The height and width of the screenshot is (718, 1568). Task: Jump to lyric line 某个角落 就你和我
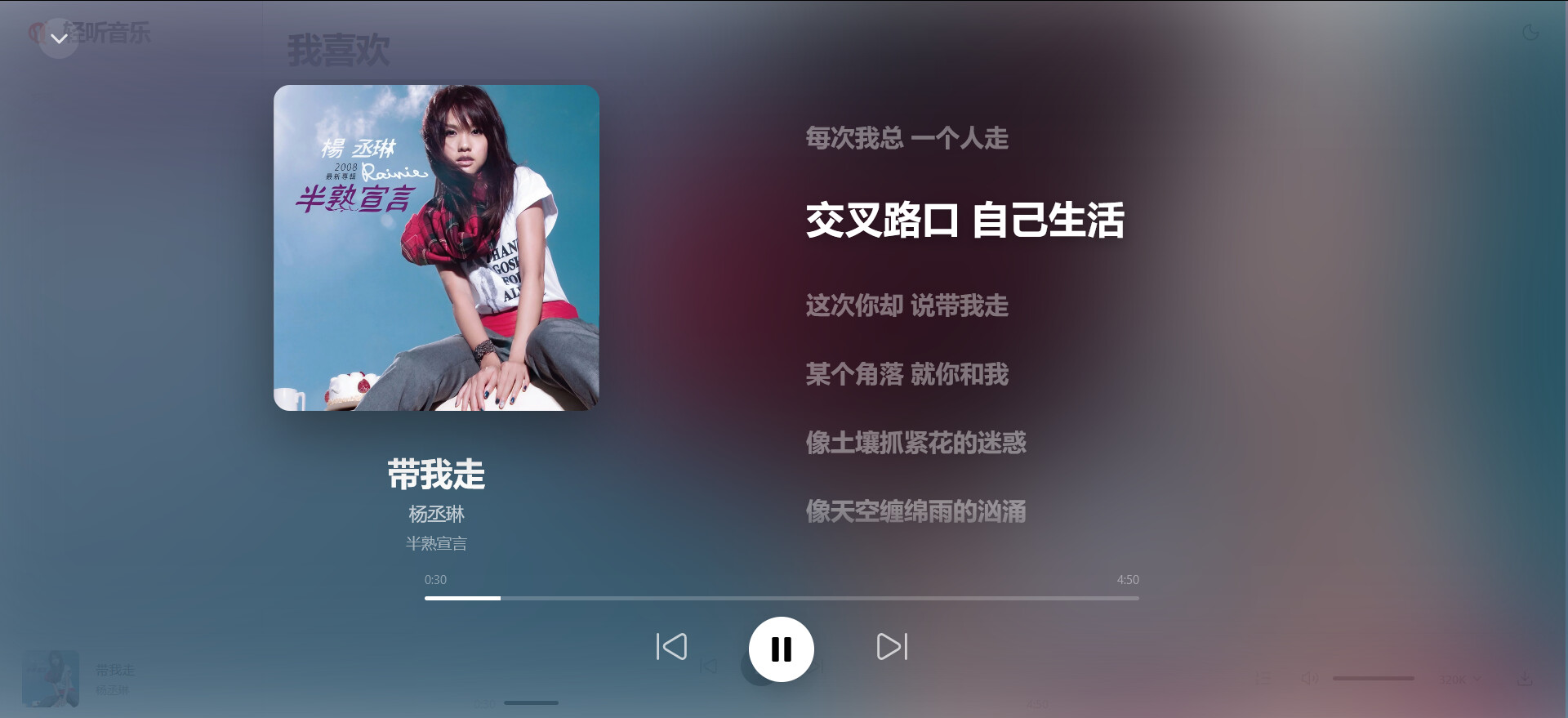coord(907,374)
